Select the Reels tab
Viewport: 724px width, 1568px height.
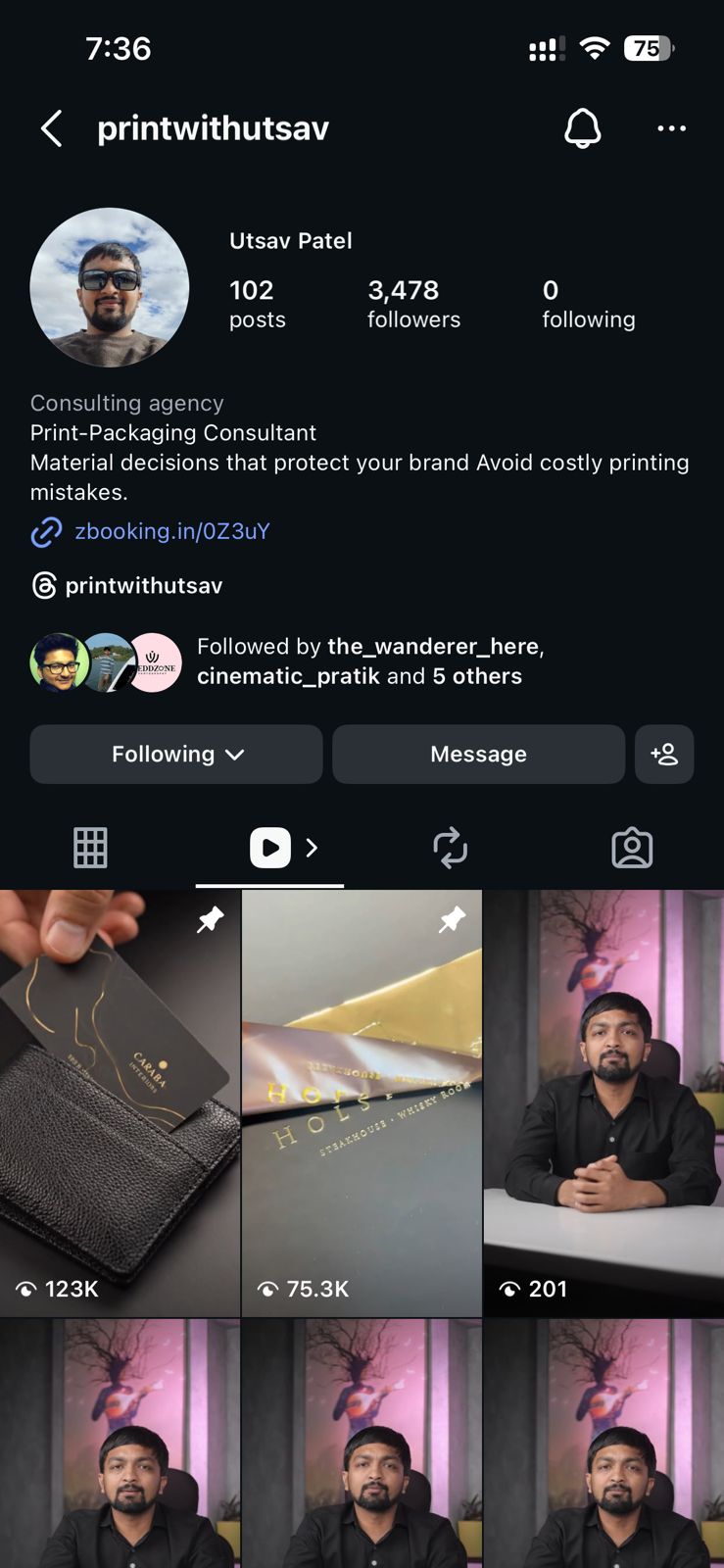270,848
